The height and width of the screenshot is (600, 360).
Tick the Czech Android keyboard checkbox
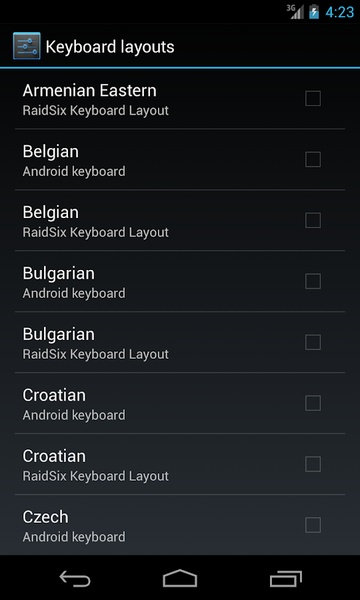[x=313, y=525]
